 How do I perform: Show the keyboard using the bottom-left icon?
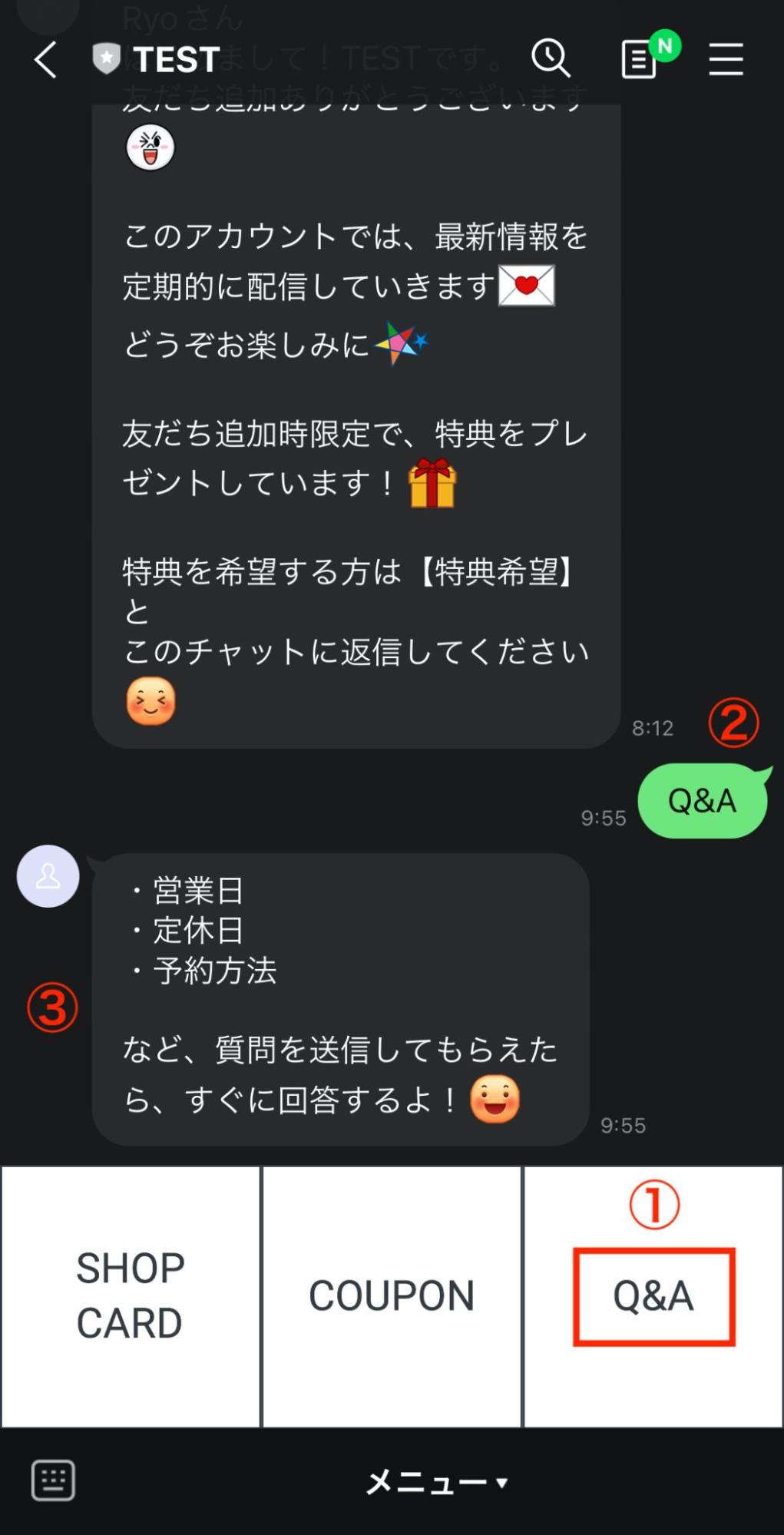(51, 1479)
